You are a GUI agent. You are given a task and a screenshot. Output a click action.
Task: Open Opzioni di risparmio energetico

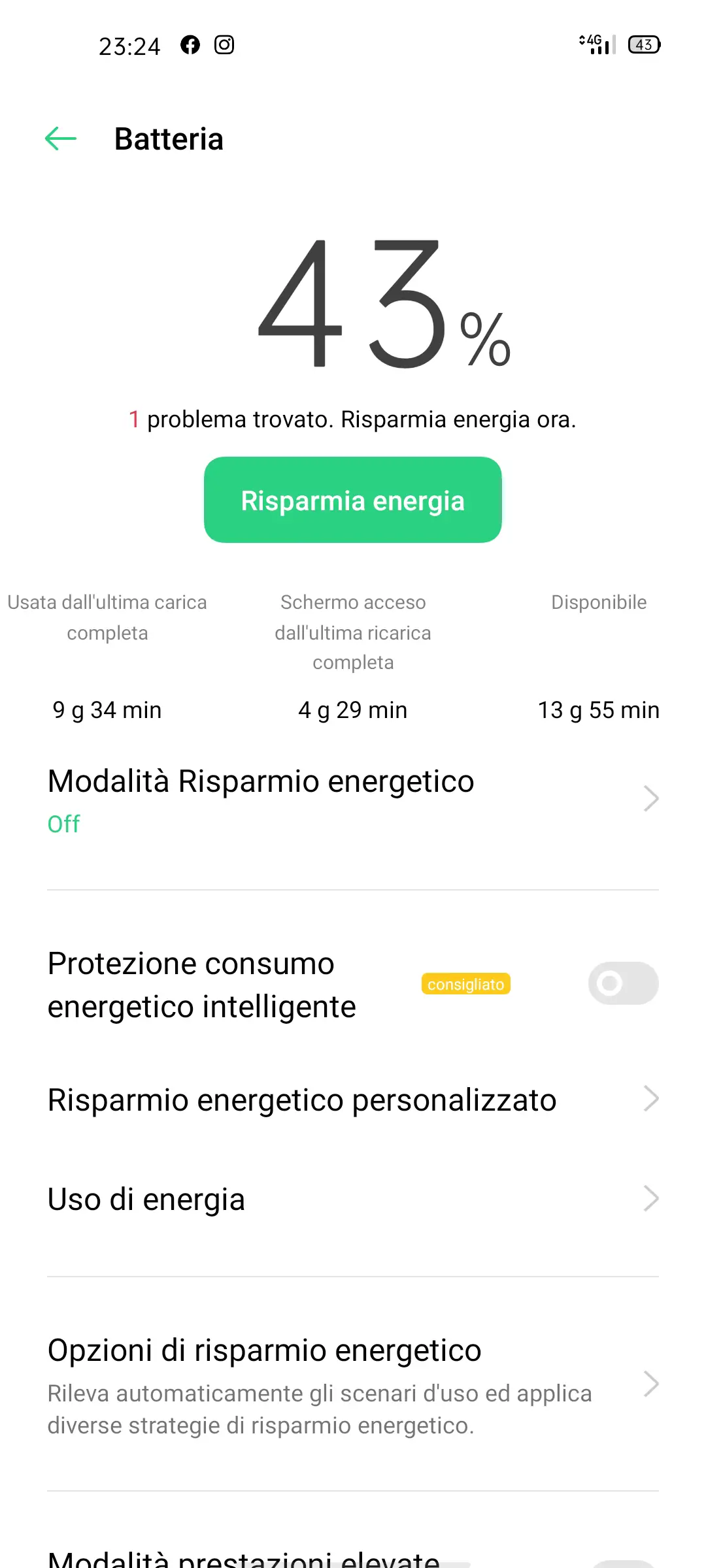(x=353, y=1384)
